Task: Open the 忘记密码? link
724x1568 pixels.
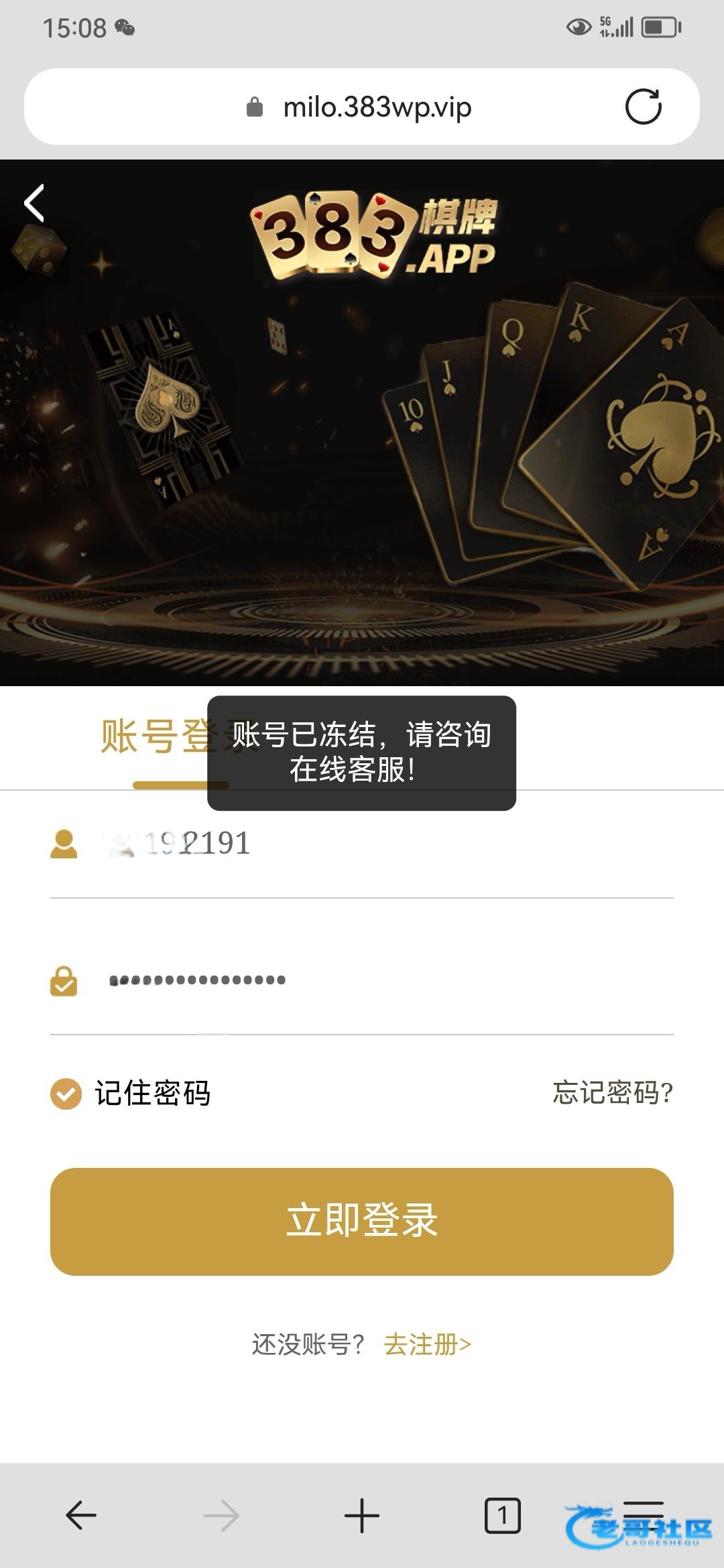Action: click(613, 1093)
